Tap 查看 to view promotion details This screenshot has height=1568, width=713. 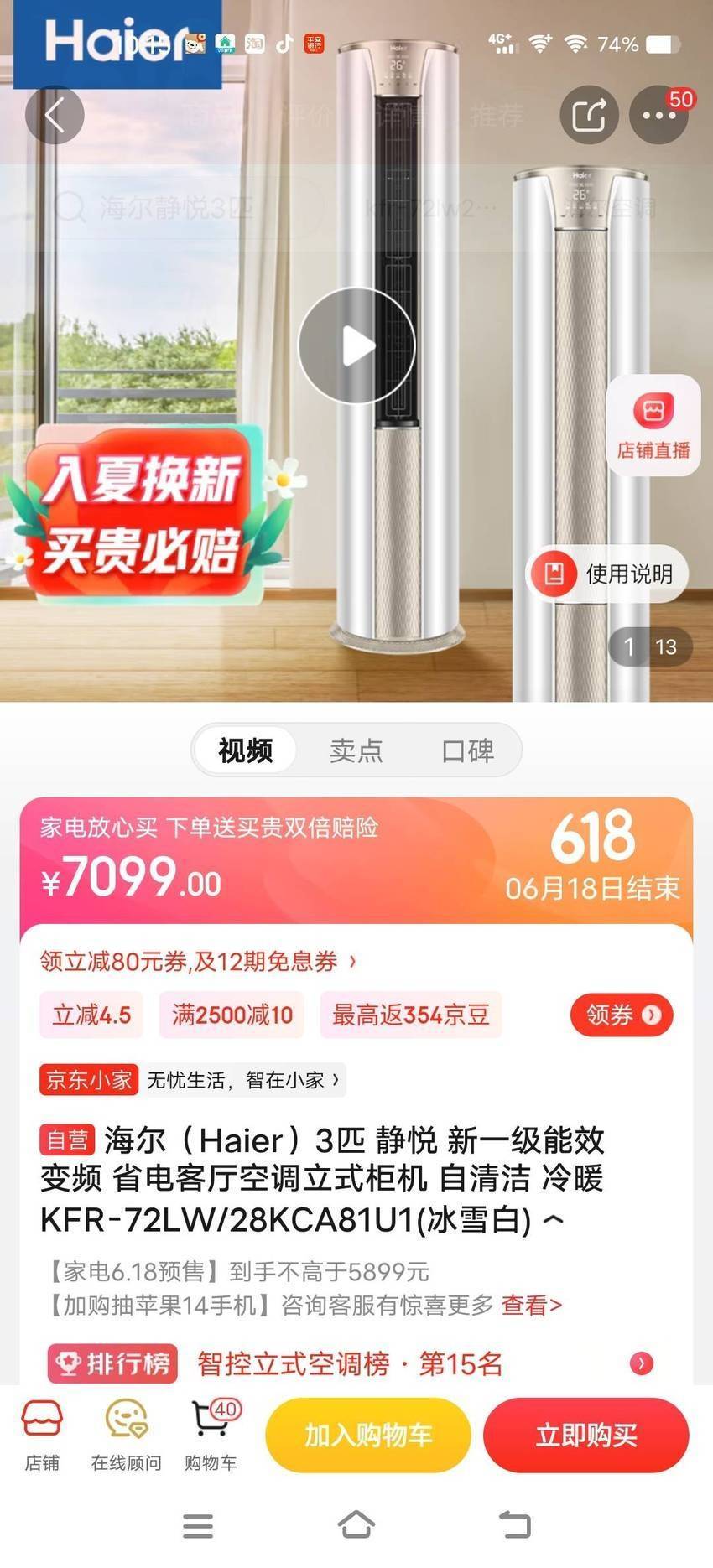(531, 1305)
